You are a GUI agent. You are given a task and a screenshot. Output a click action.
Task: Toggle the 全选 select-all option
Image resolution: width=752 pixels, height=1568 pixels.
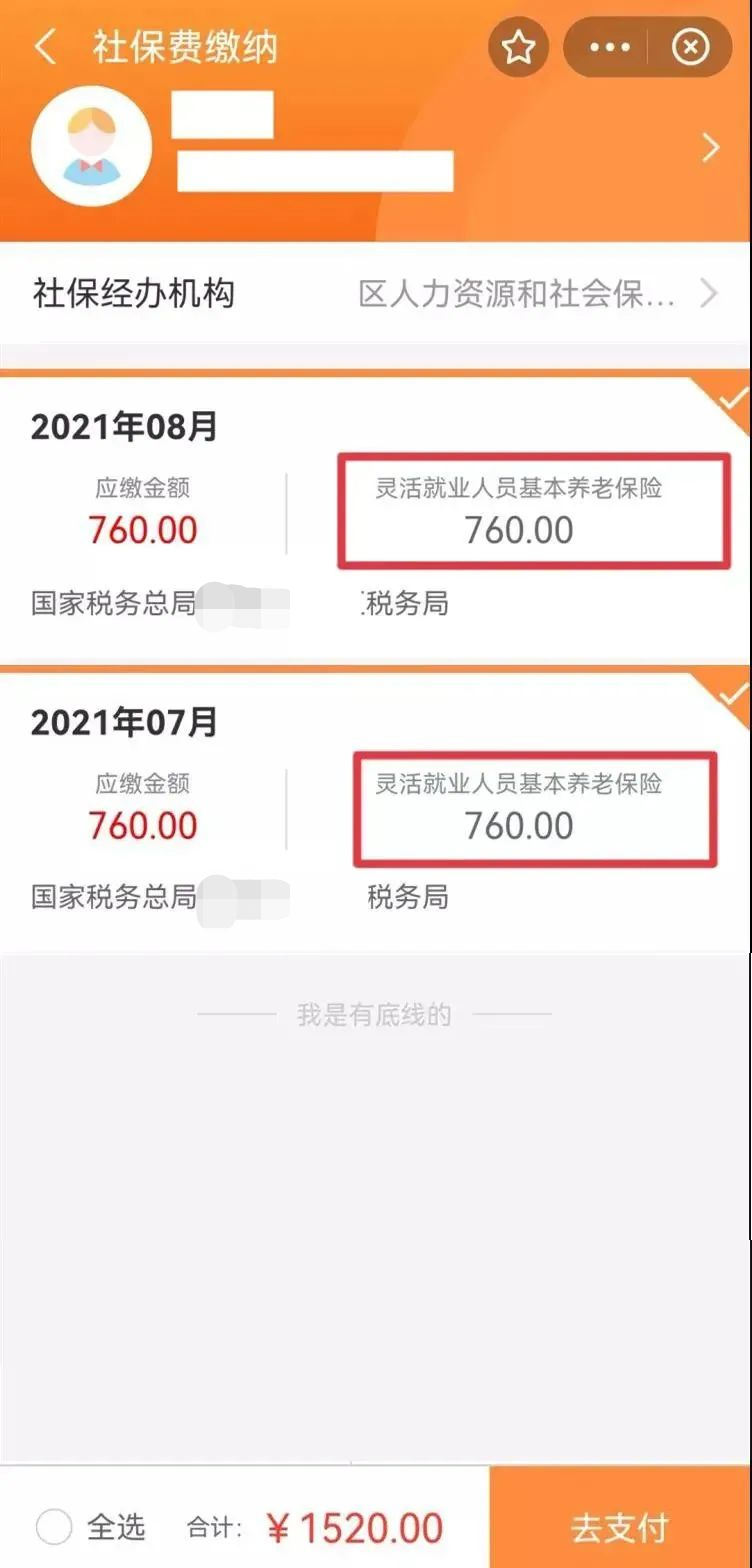pos(54,1527)
